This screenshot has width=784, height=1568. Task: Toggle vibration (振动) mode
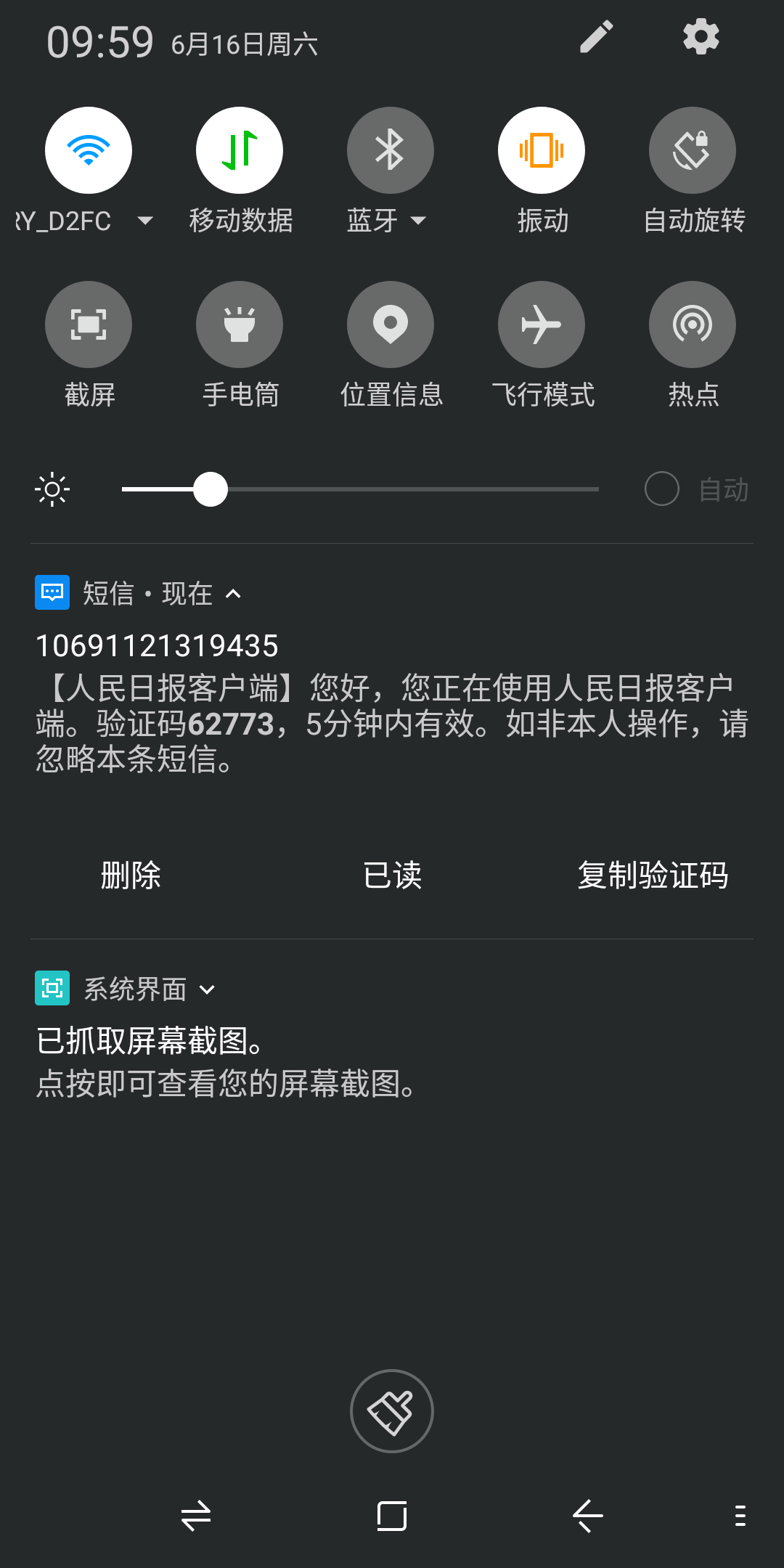pos(542,150)
